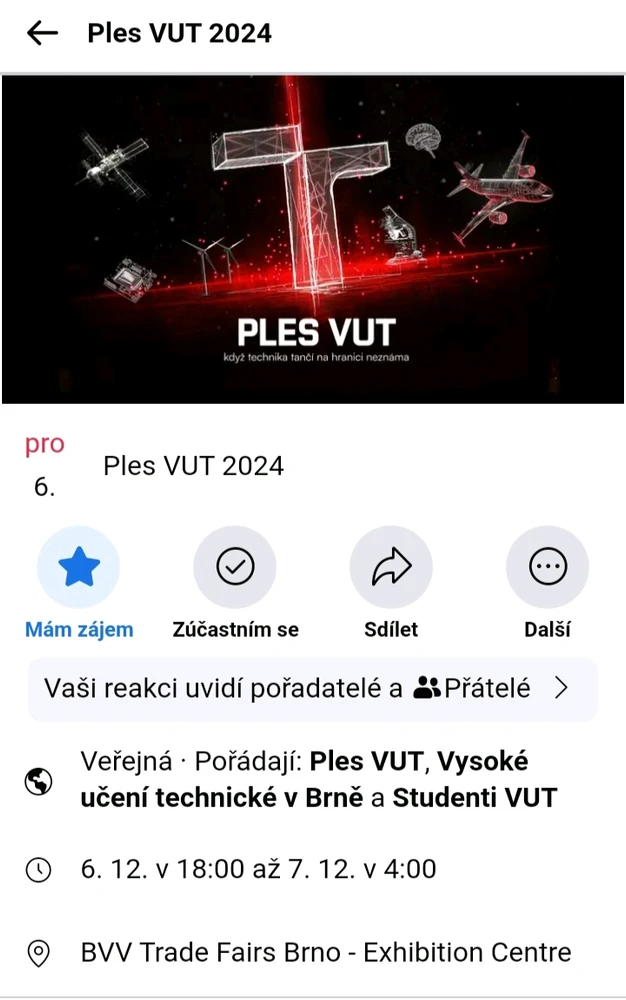View BVV Trade Fairs Brno location
Screen dimensions: 626x1000
point(325,953)
